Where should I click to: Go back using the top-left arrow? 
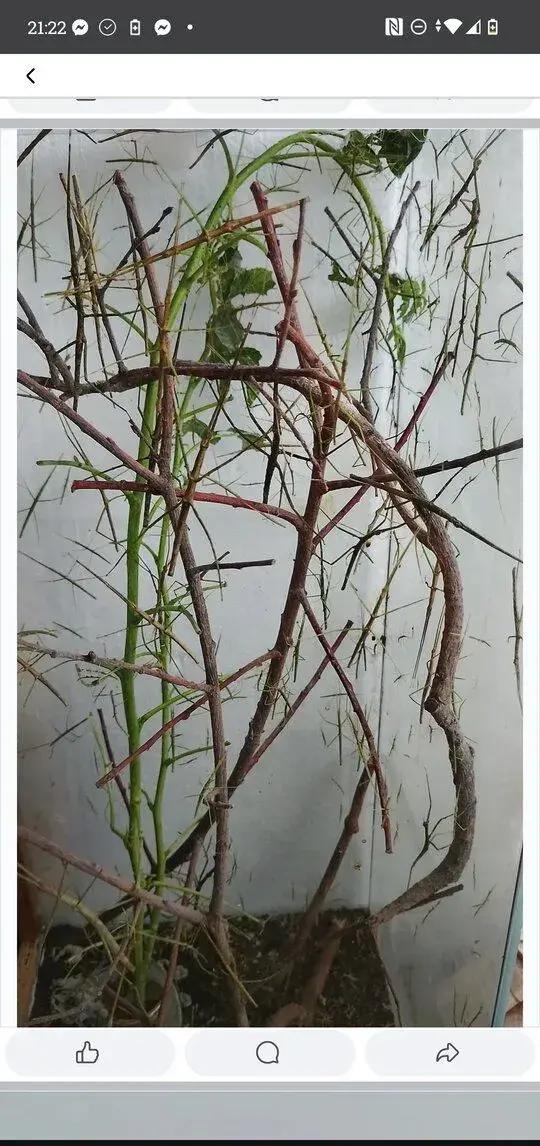tap(31, 75)
